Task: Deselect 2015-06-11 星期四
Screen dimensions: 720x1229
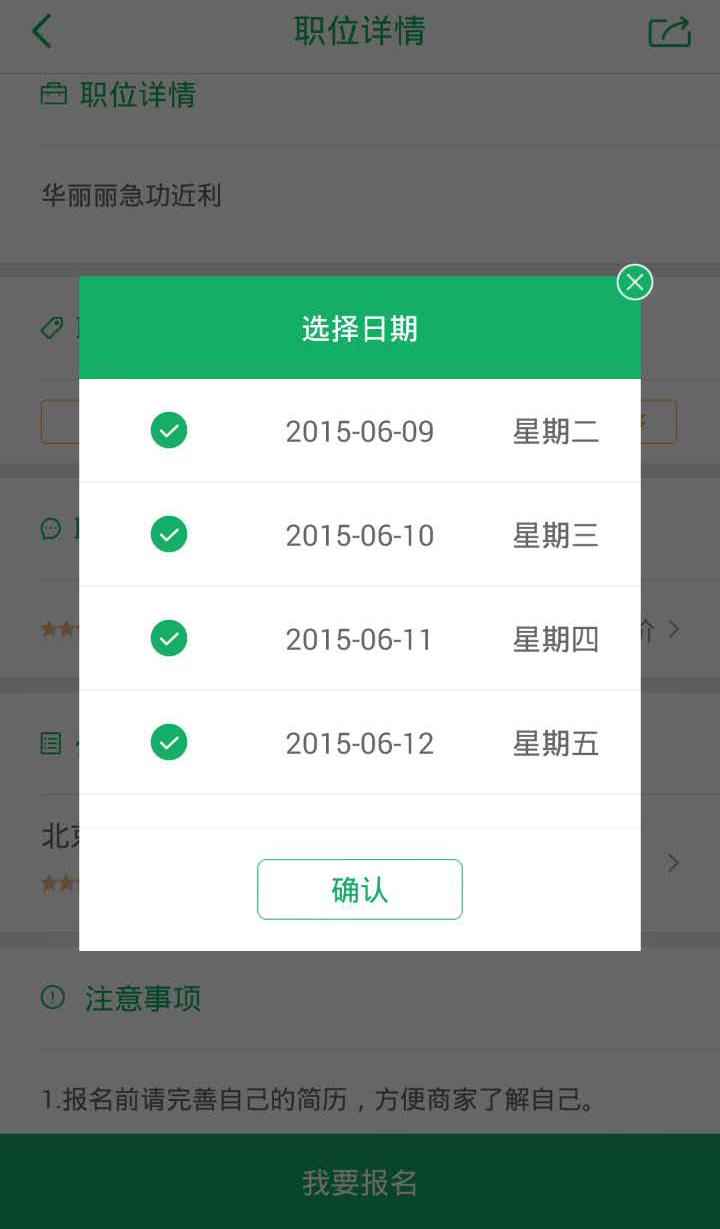Action: point(169,638)
